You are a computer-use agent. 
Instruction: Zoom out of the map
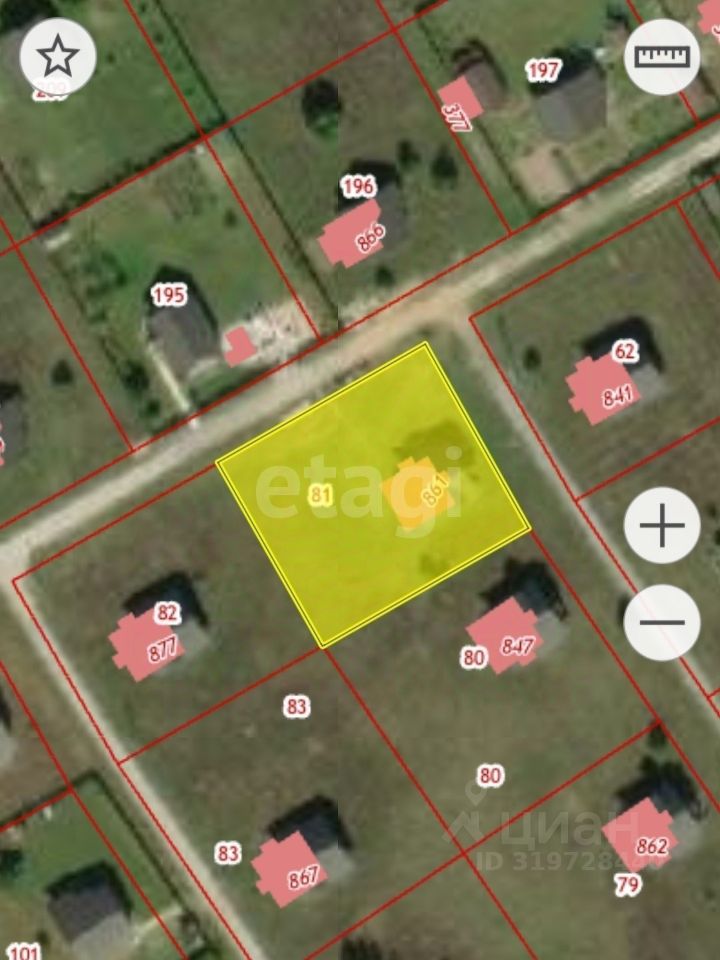pyautogui.click(x=662, y=622)
